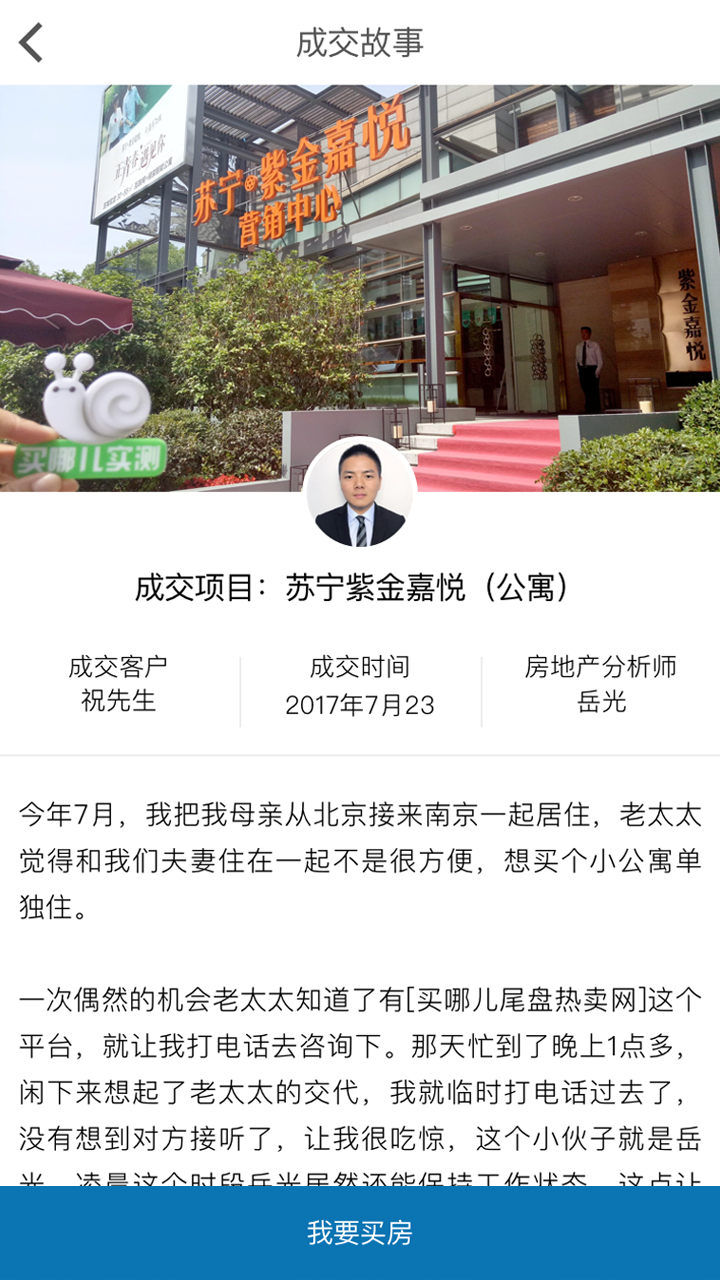The image size is (720, 1280).
Task: Select the first story paragraph about 南京
Action: click(x=360, y=857)
